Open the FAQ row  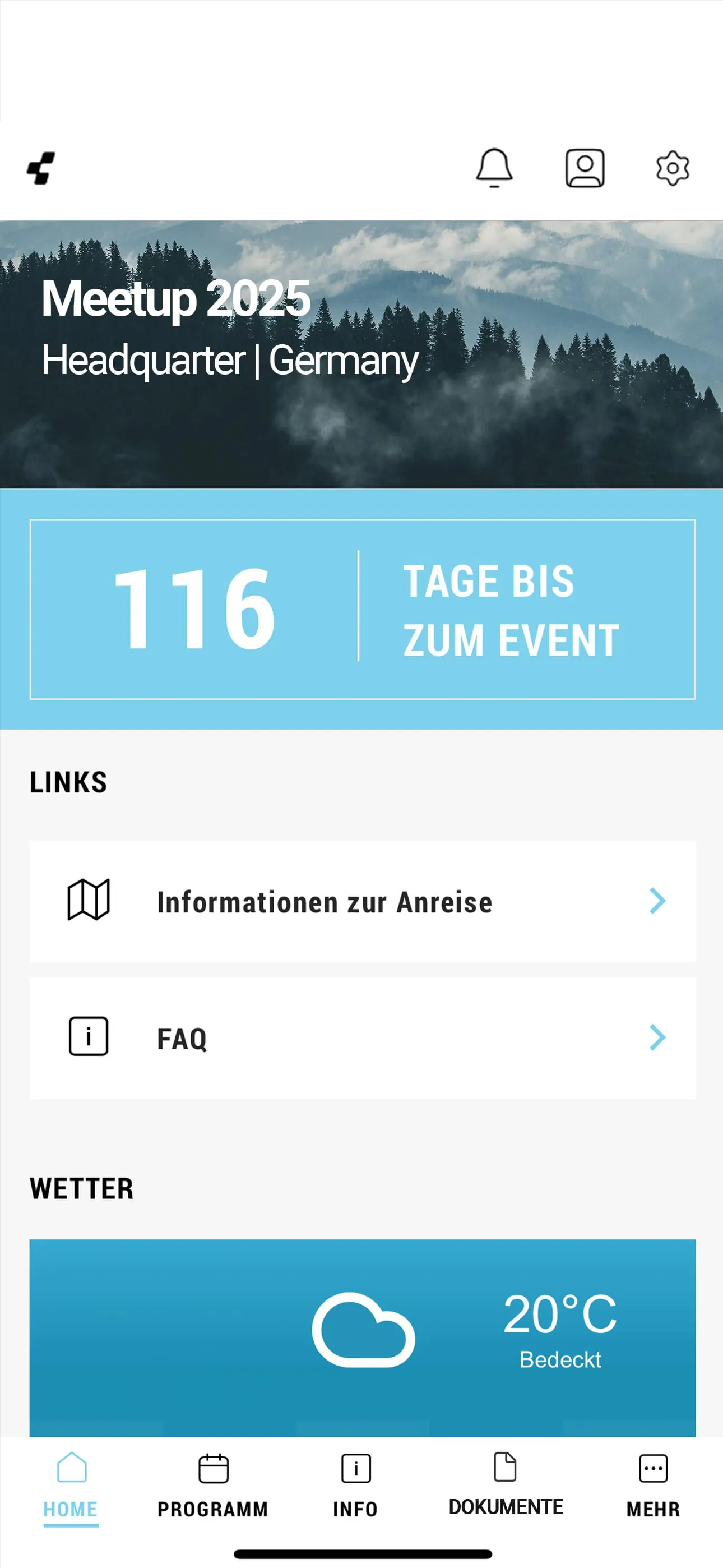tap(362, 1038)
